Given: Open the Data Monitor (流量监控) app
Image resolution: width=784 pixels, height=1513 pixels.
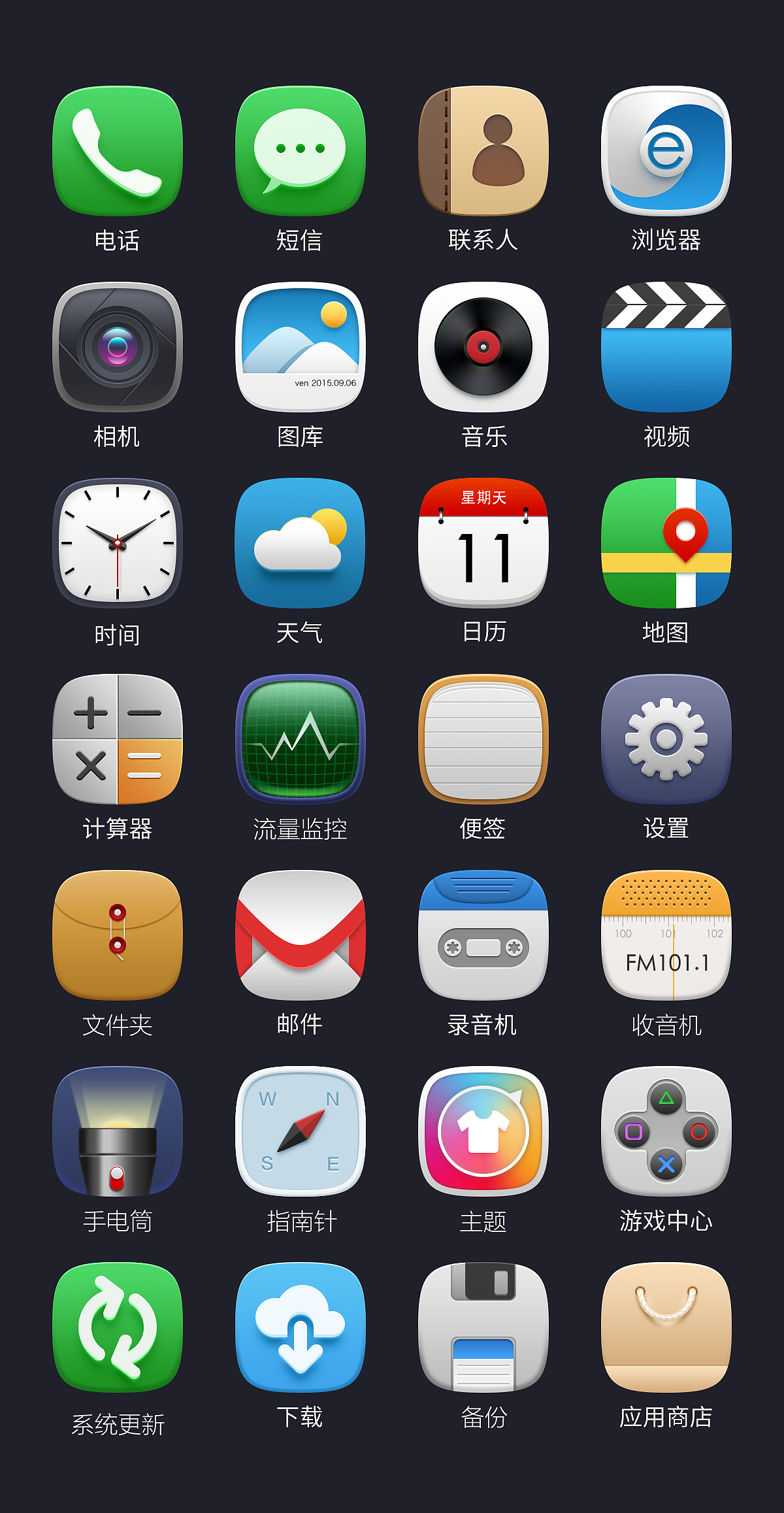Looking at the screenshot, I should [300, 740].
